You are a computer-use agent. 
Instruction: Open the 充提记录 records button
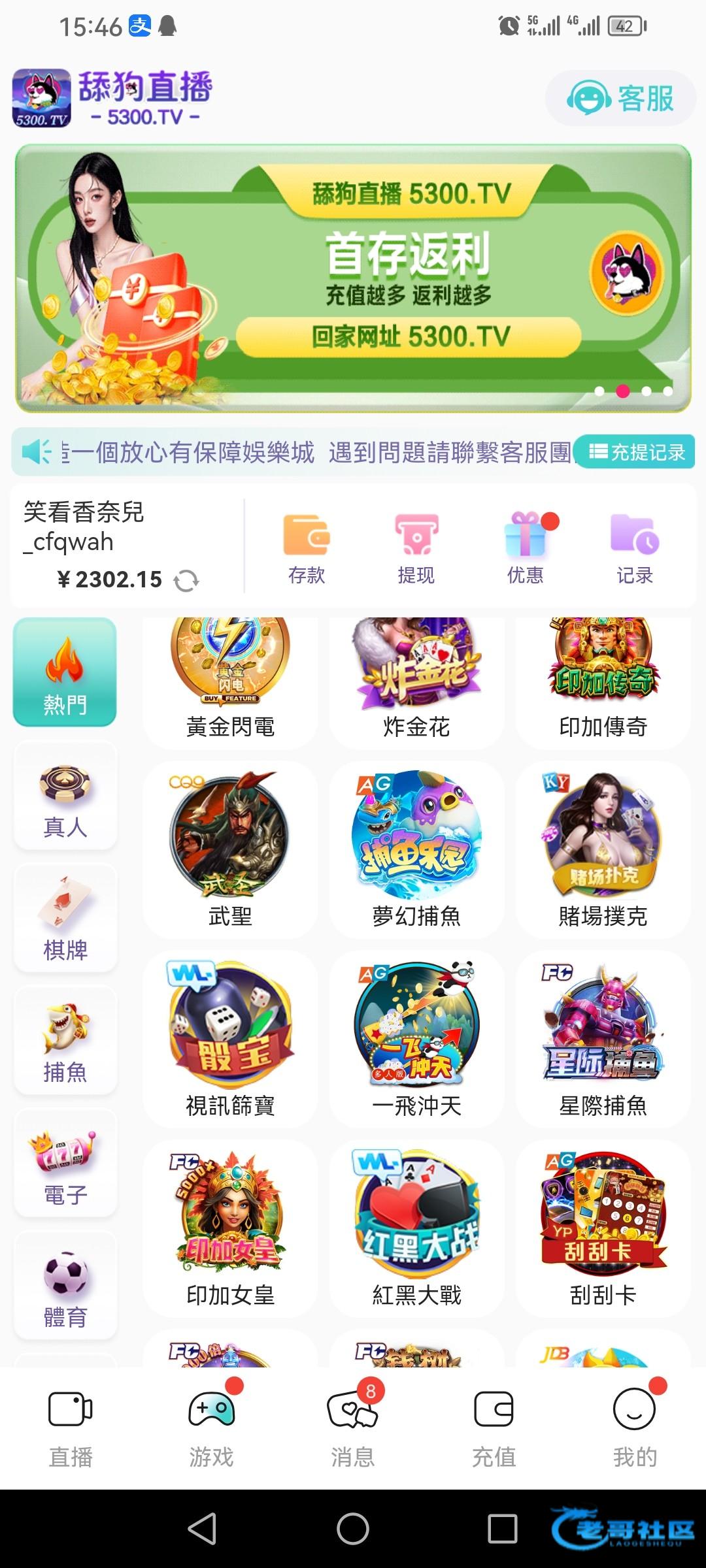(636, 452)
